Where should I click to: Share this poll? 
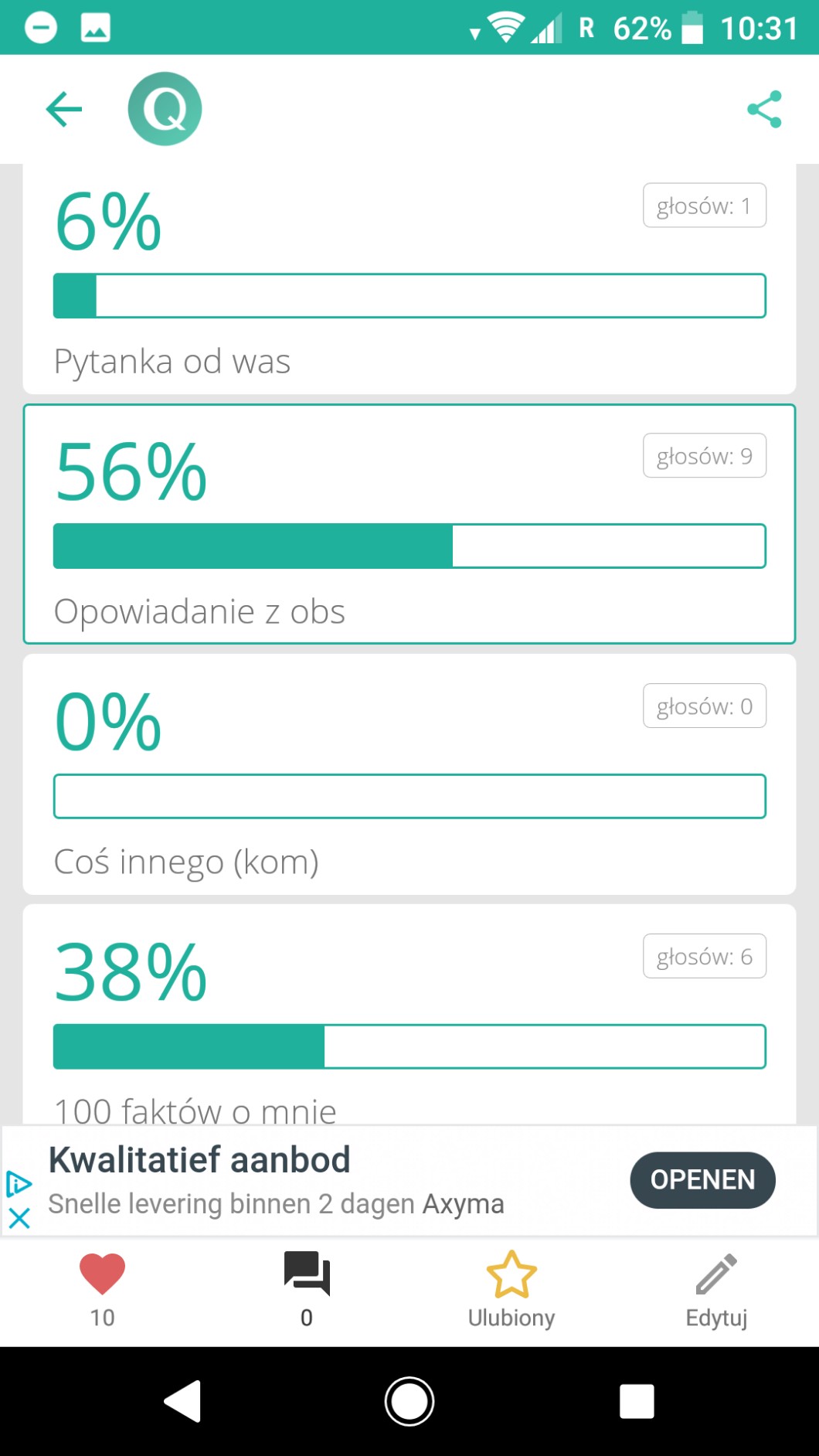[x=764, y=109]
